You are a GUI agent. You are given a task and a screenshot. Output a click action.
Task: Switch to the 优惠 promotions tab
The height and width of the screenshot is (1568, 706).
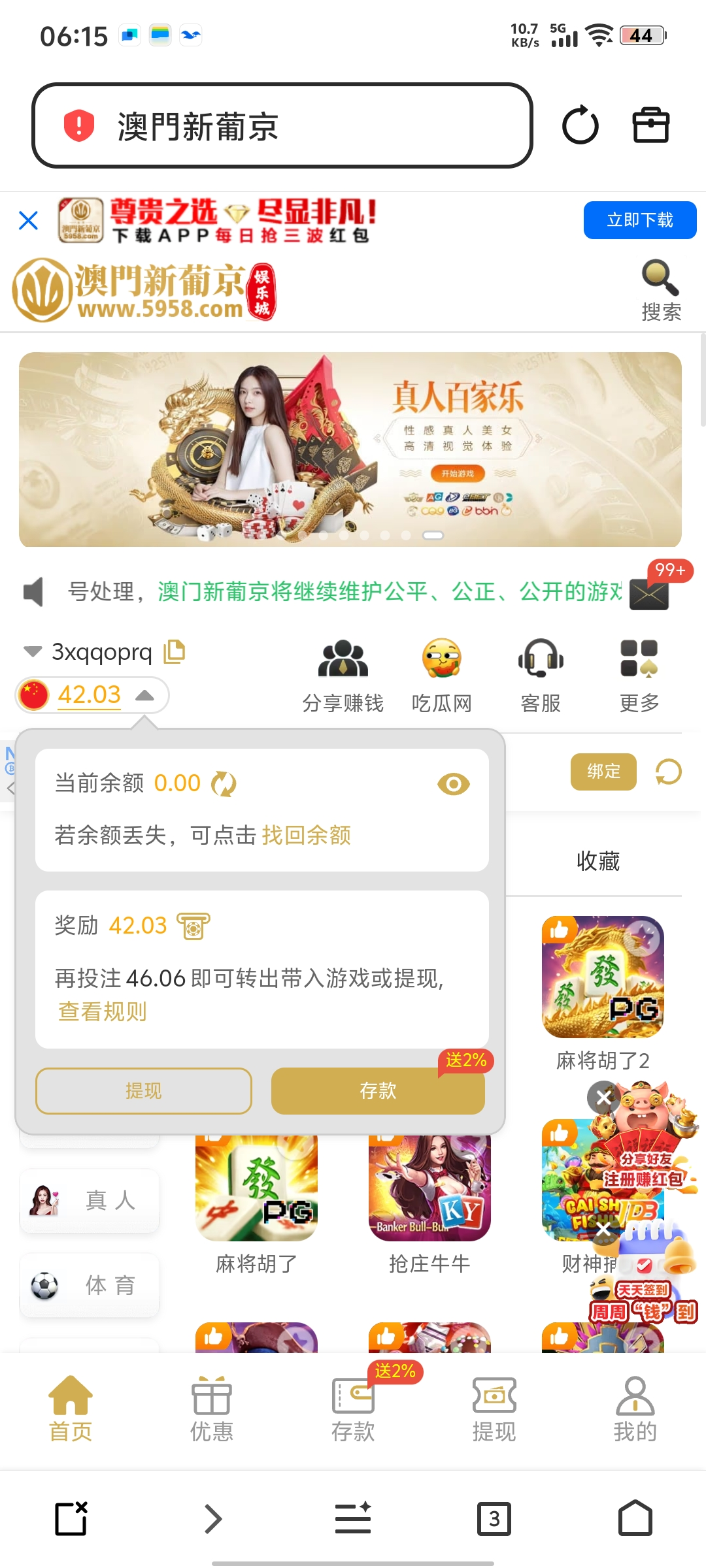click(211, 1409)
